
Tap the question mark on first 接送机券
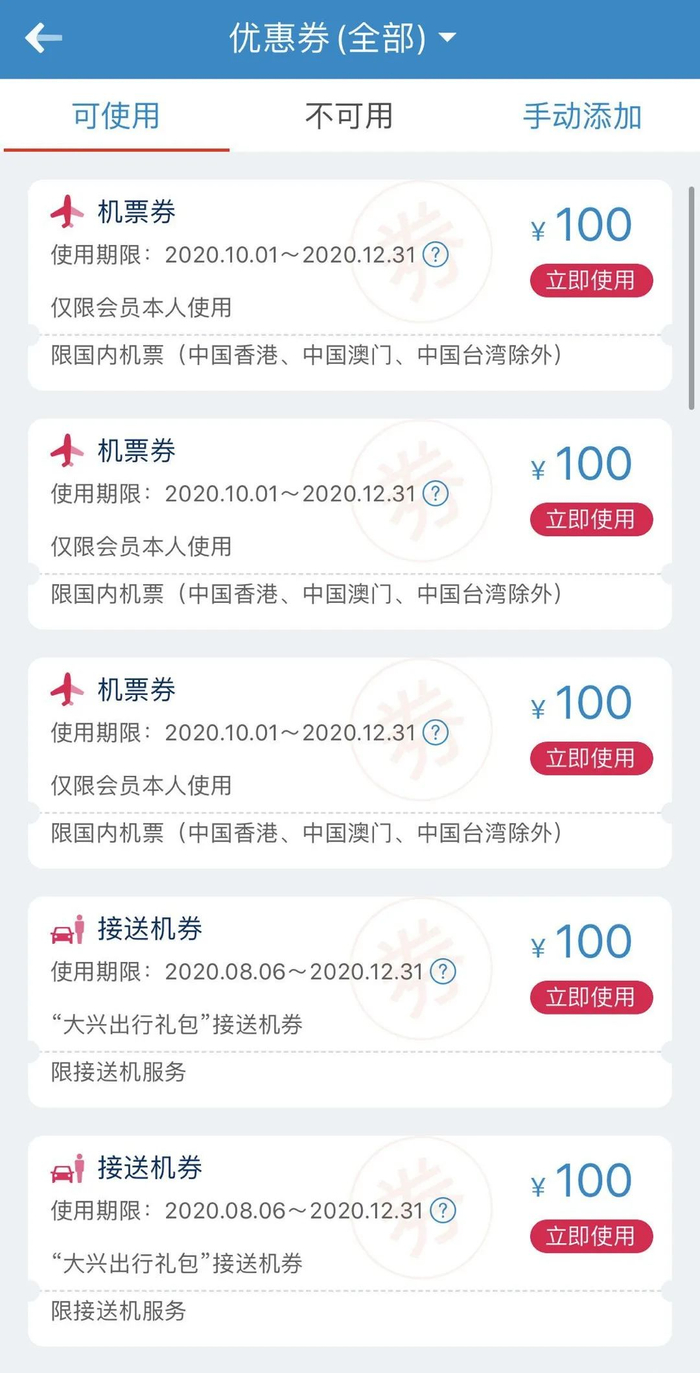point(443,972)
